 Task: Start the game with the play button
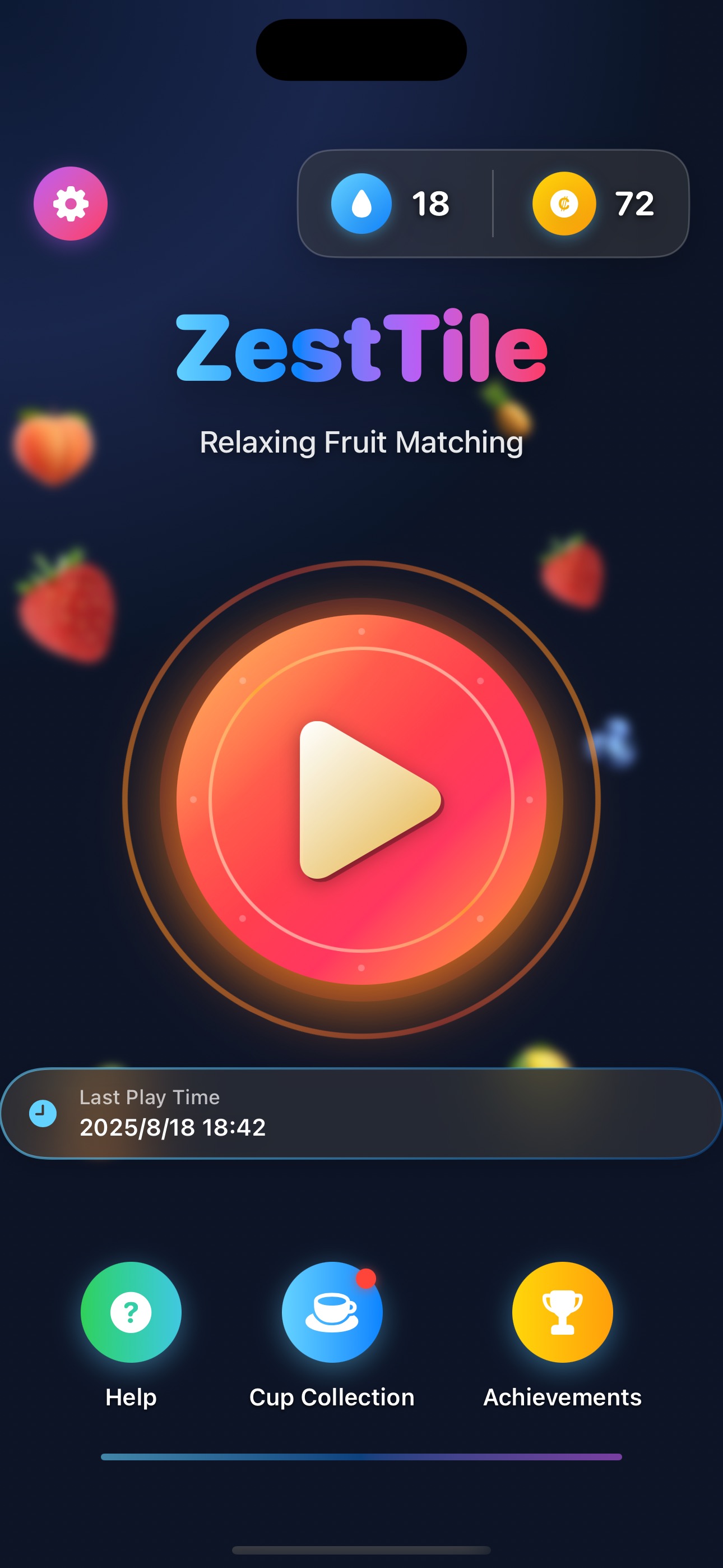coord(361,799)
